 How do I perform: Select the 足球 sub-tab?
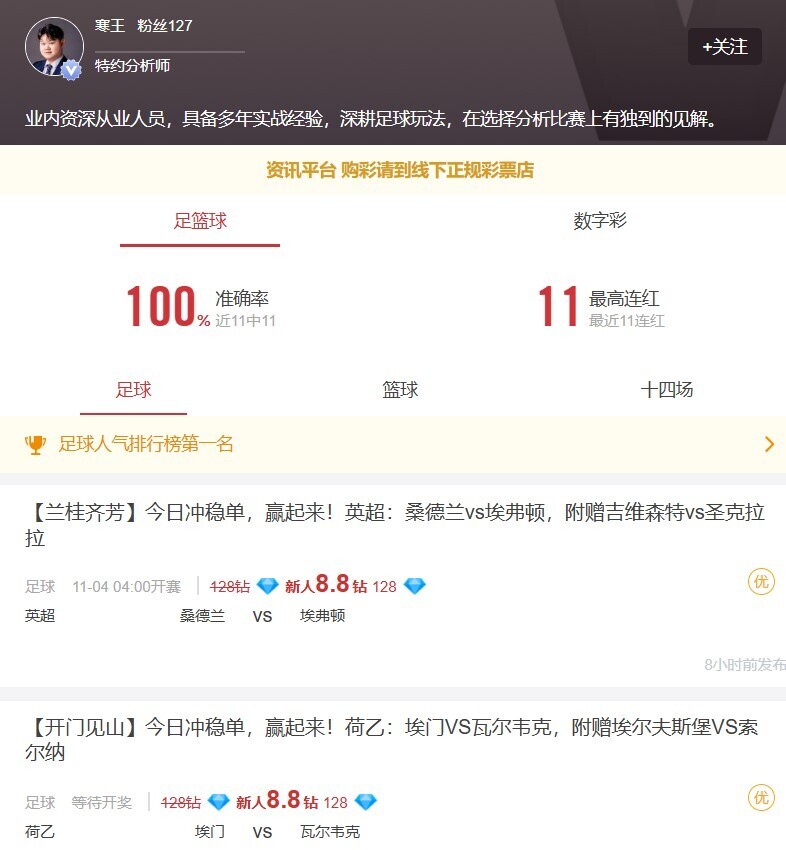click(x=133, y=390)
